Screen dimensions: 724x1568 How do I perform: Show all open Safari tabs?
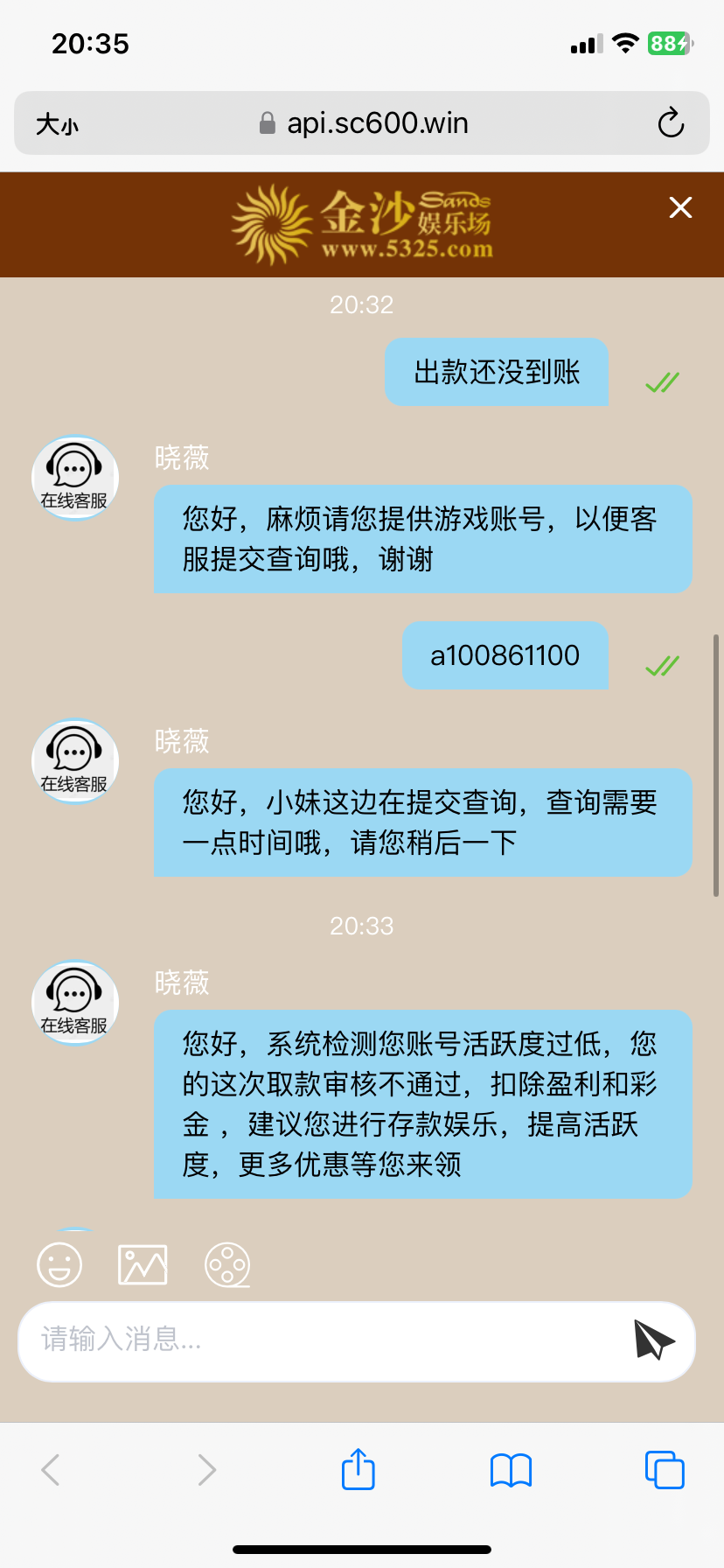665,1470
